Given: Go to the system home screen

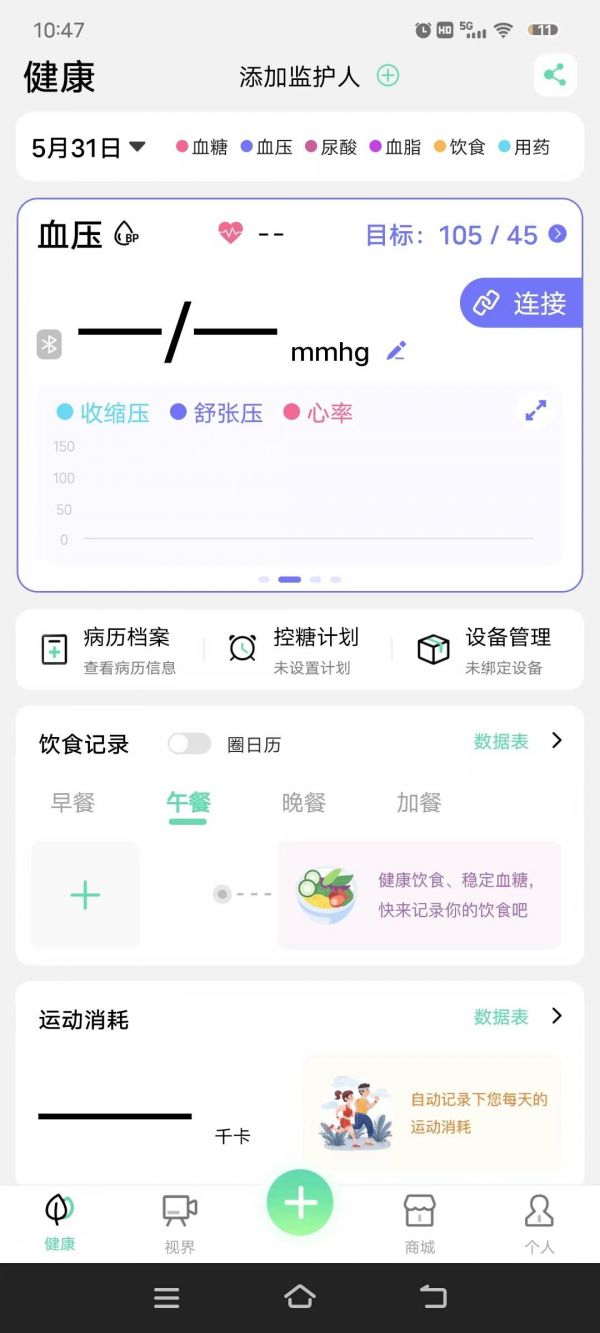Looking at the screenshot, I should click(x=300, y=1297).
